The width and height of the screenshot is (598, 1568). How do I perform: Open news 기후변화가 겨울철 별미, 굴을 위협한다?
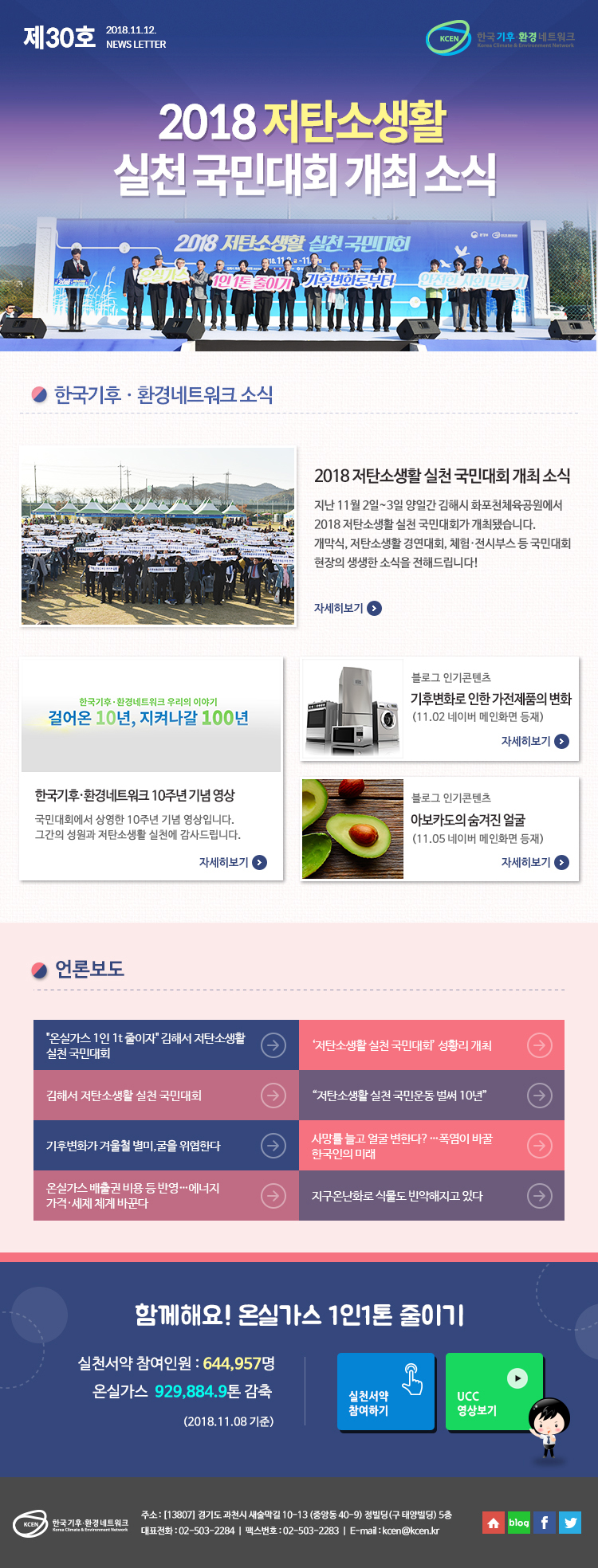pos(166,1145)
